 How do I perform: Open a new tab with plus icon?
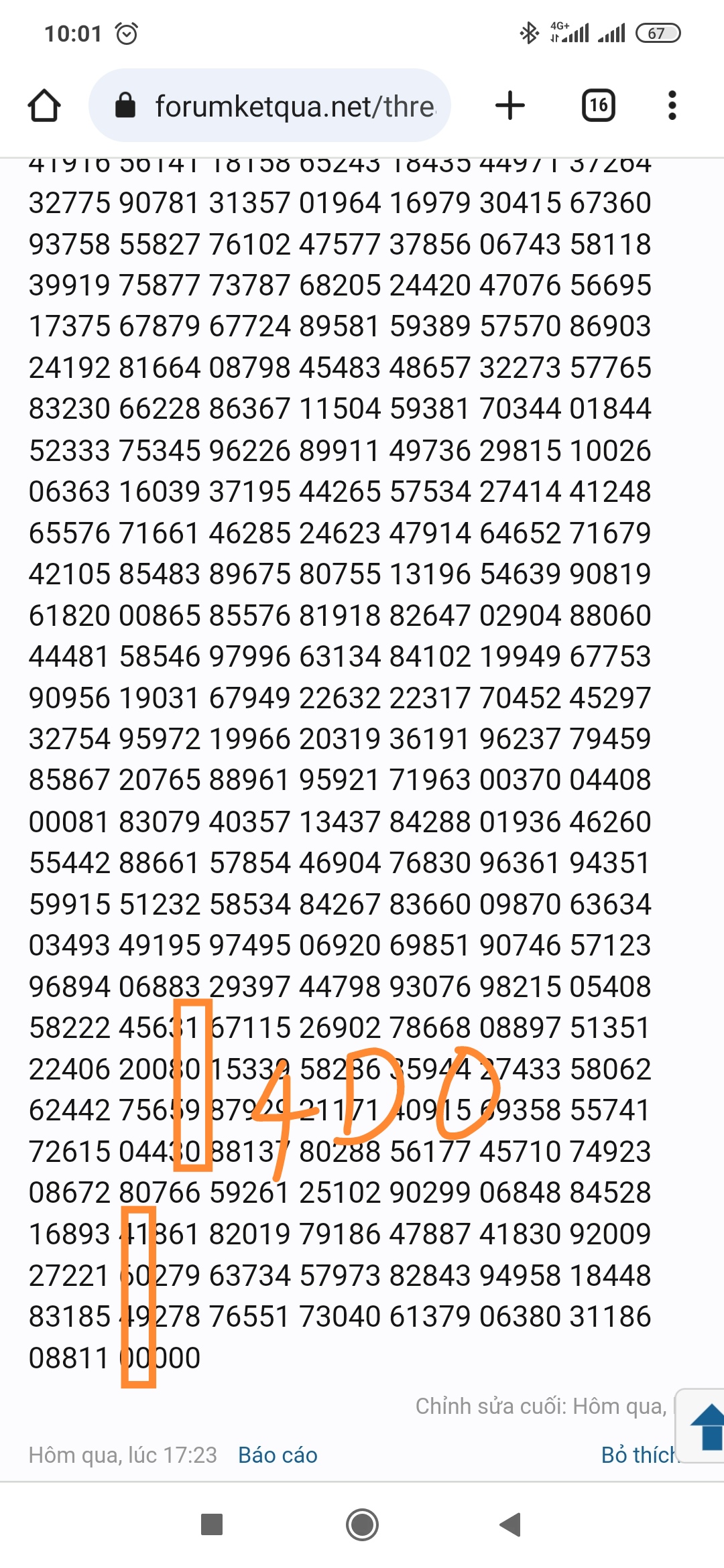pos(510,105)
